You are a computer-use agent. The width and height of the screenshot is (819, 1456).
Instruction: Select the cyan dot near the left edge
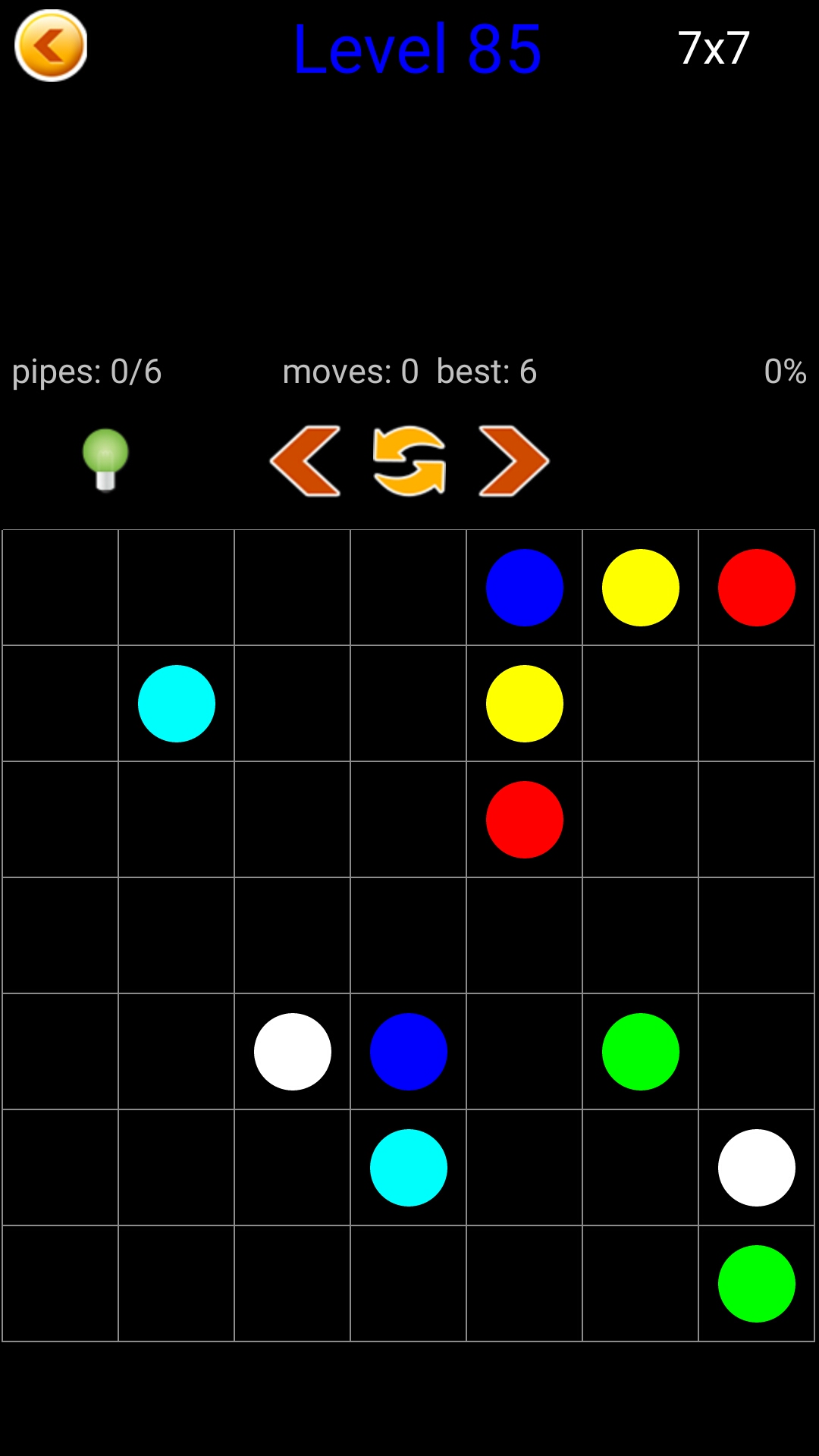click(177, 704)
